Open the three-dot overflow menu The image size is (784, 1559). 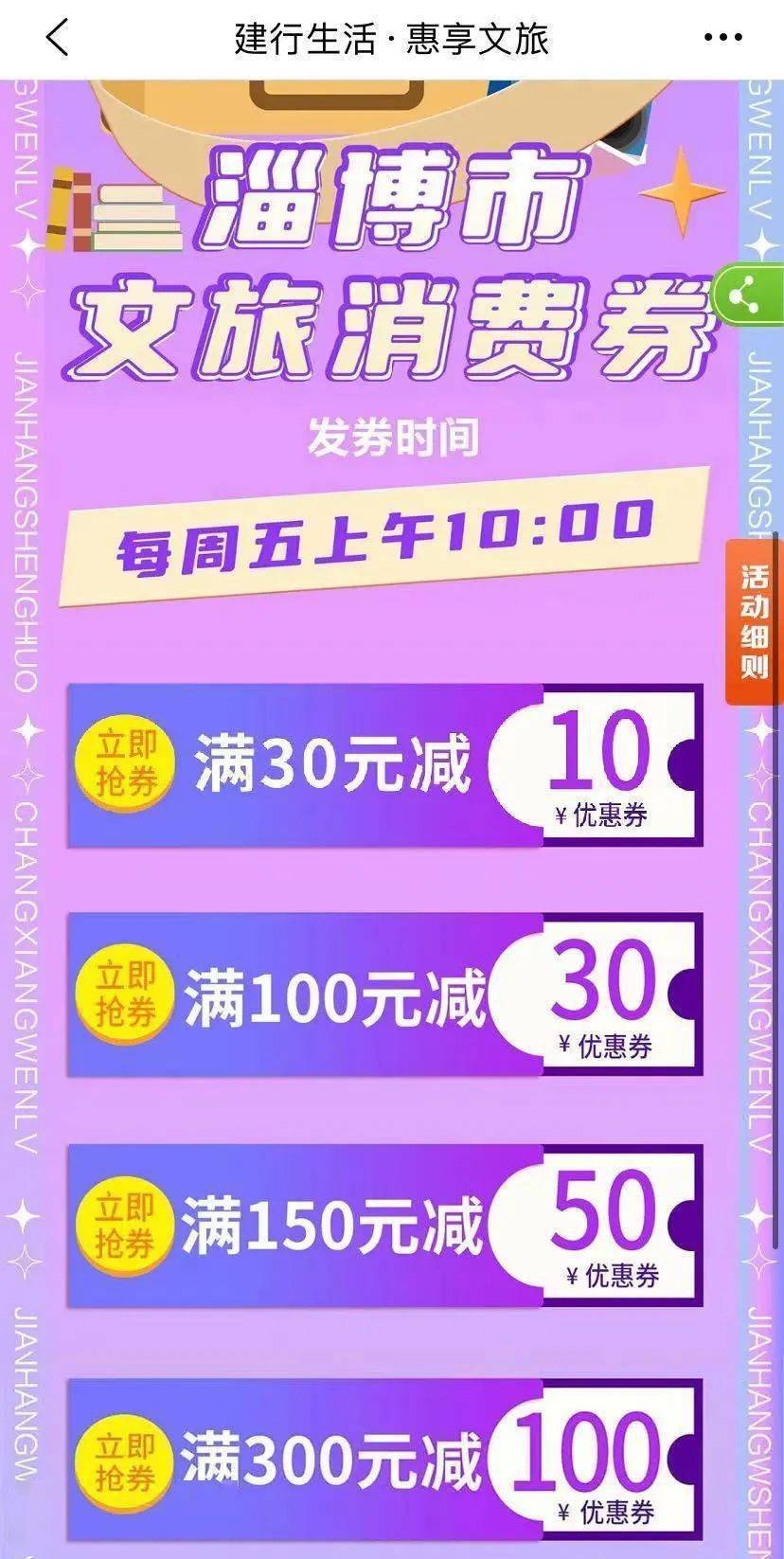723,39
